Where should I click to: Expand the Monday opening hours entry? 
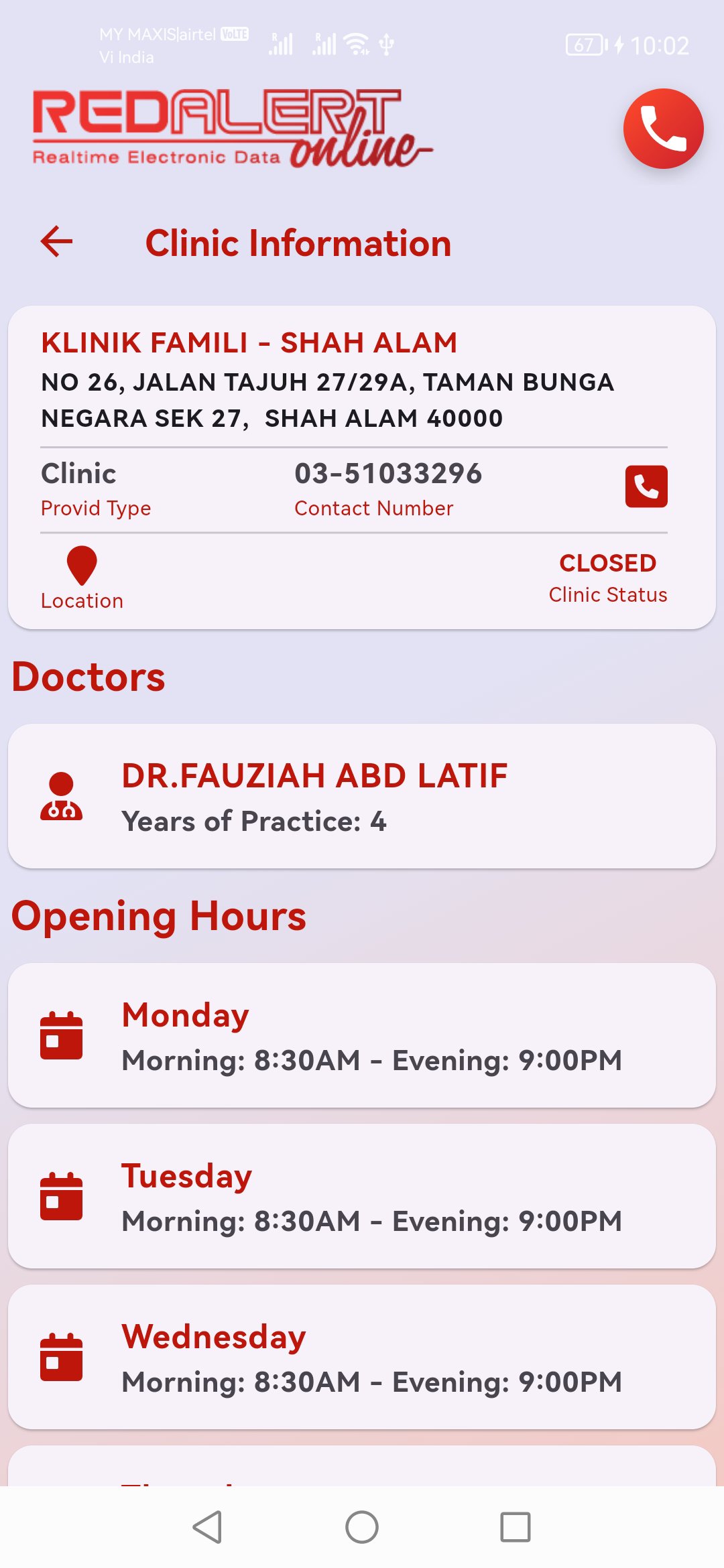[x=362, y=1039]
